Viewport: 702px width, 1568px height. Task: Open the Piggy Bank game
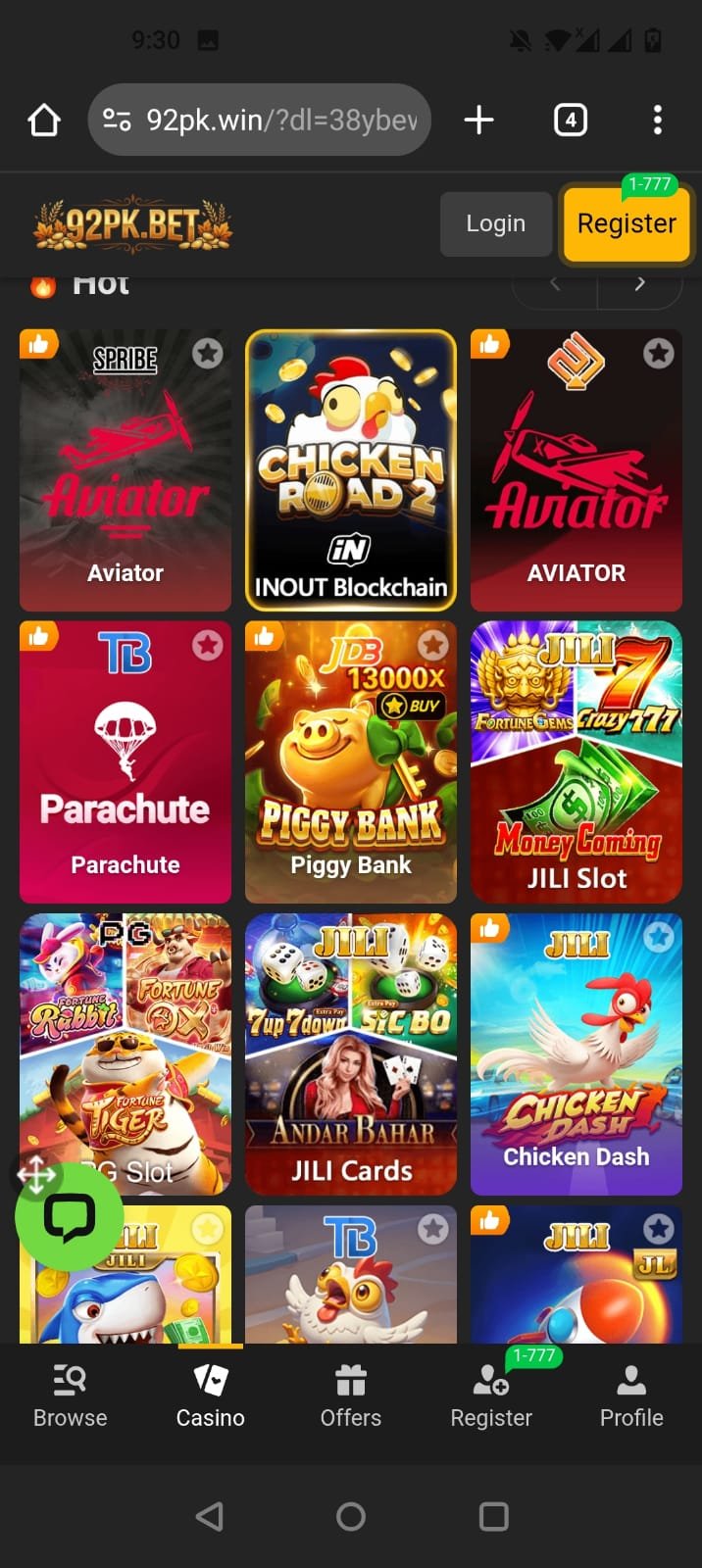351,762
